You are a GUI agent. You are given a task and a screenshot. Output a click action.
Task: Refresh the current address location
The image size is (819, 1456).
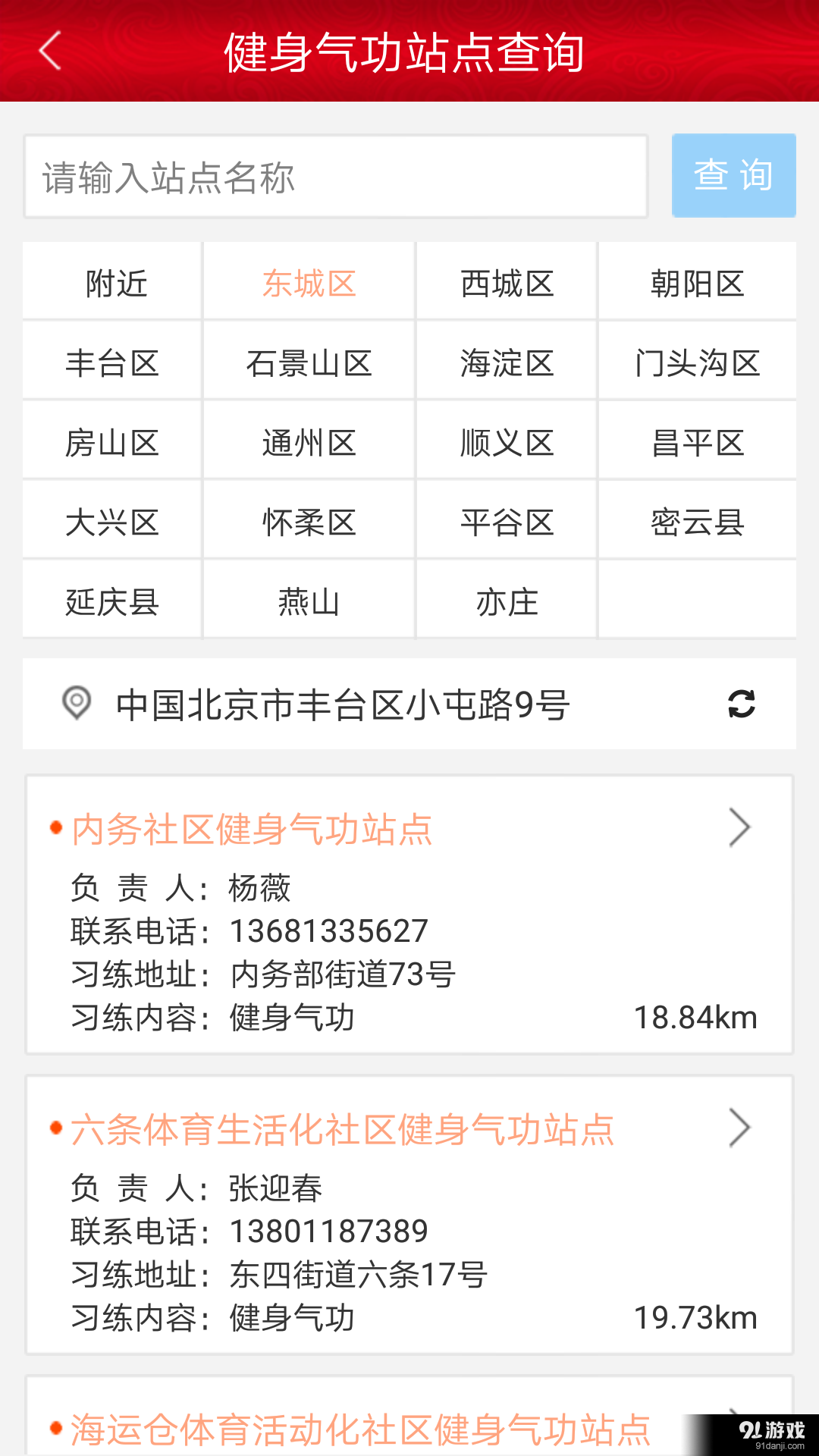[x=742, y=704]
